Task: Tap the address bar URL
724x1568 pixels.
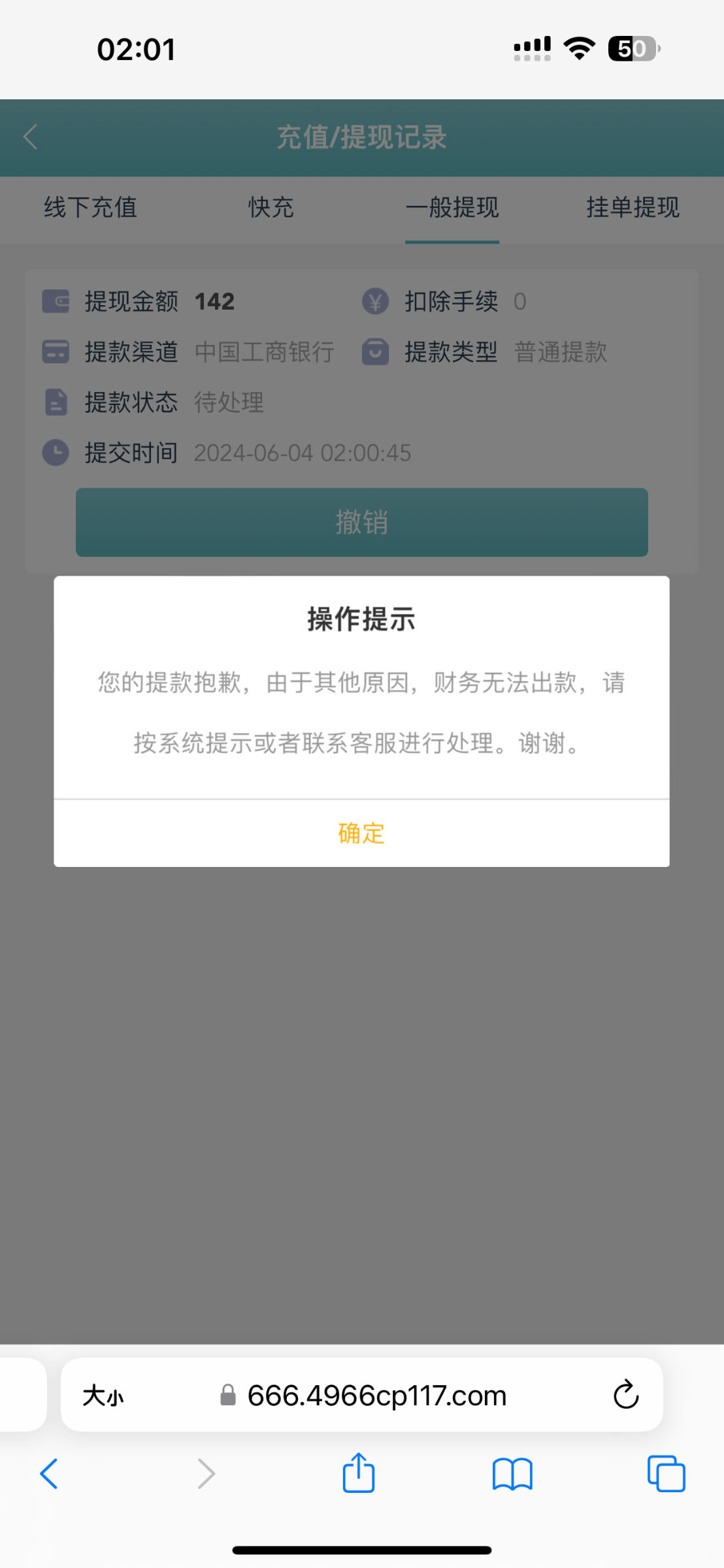Action: [376, 1396]
